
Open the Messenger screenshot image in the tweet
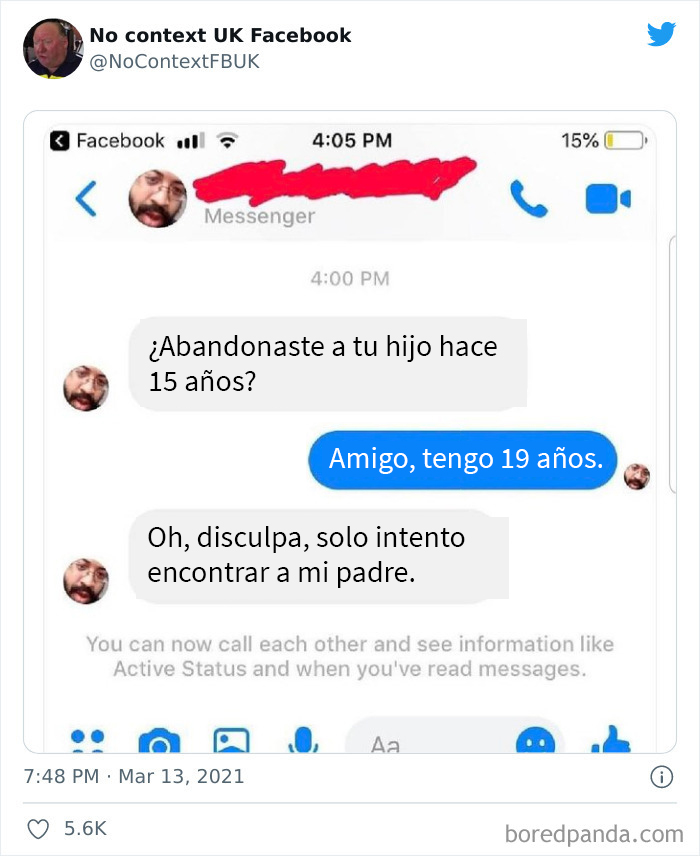pos(349,432)
